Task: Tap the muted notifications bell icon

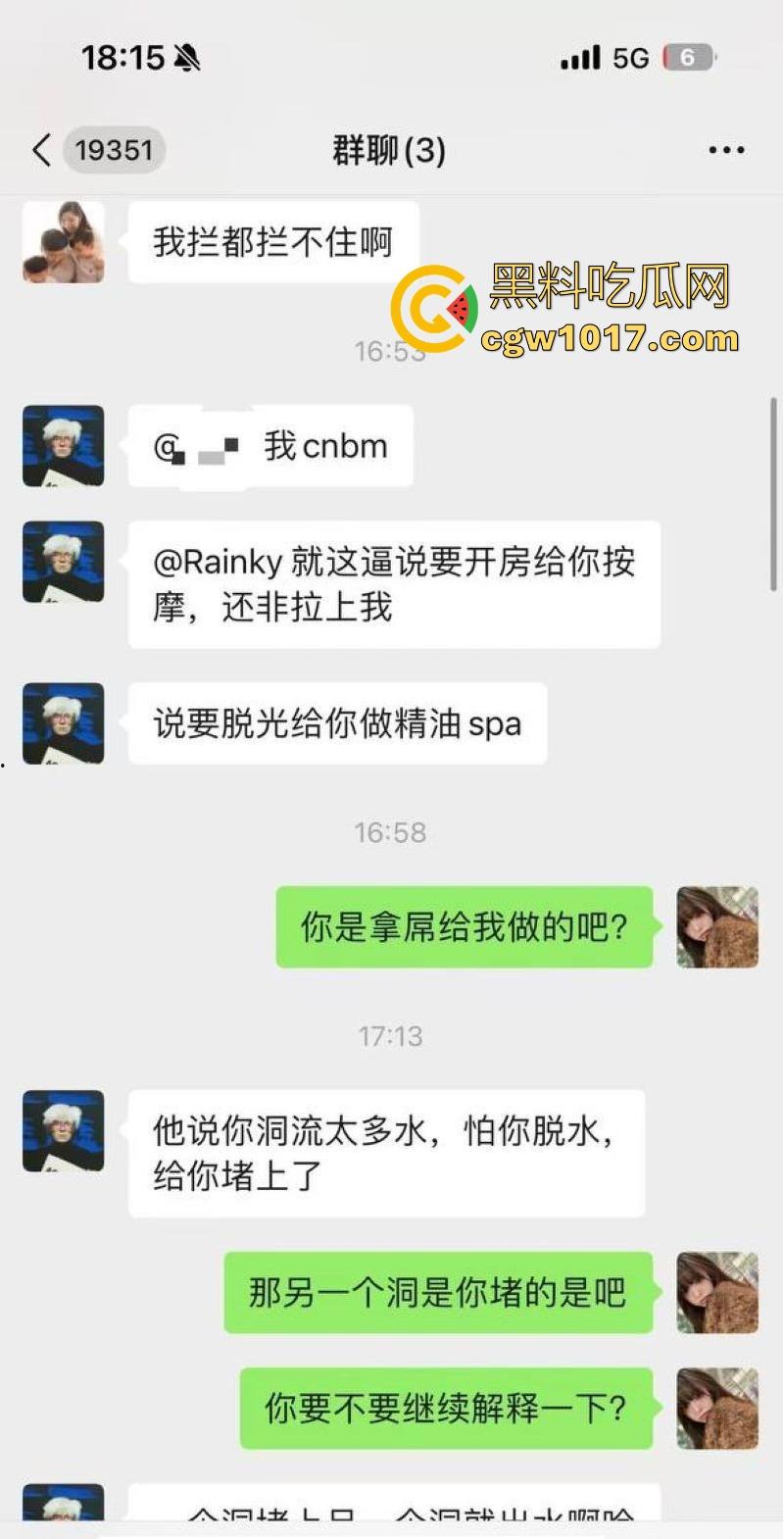Action: pyautogui.click(x=186, y=57)
